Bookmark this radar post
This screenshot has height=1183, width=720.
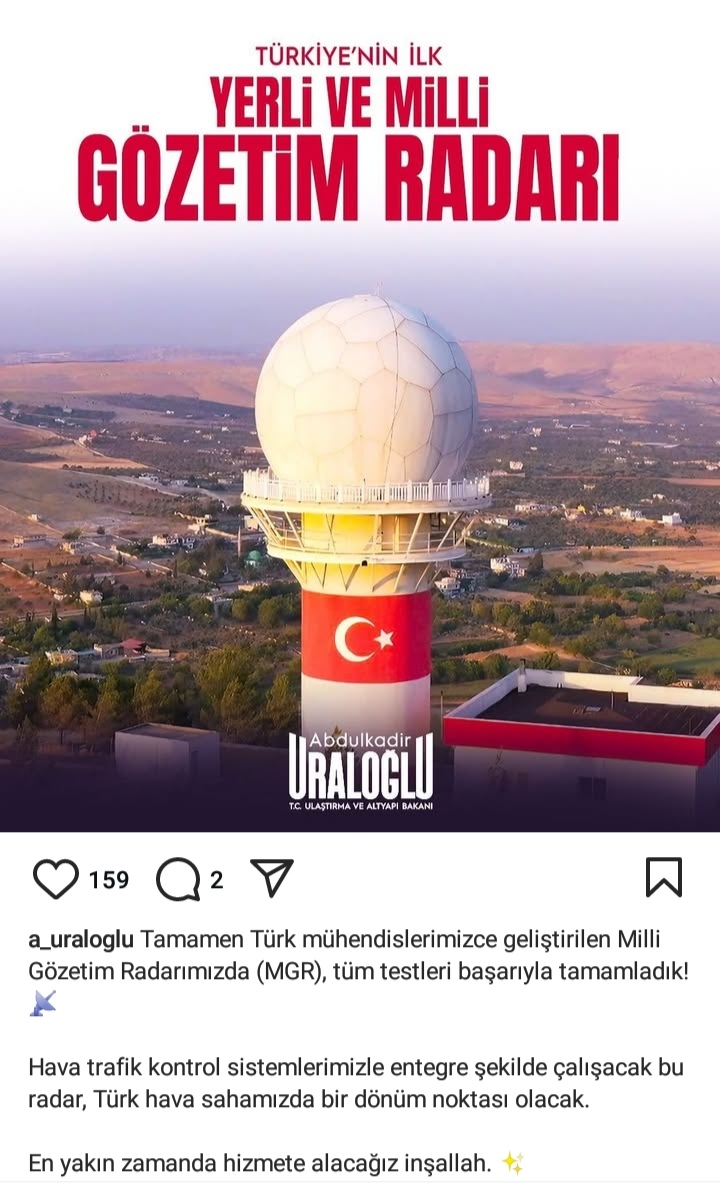coord(664,877)
